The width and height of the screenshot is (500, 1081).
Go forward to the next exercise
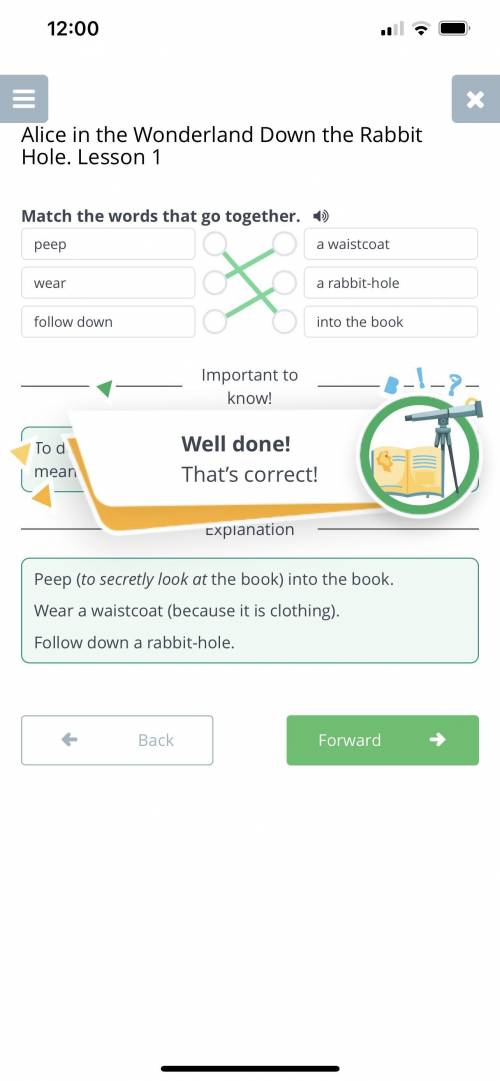point(383,740)
